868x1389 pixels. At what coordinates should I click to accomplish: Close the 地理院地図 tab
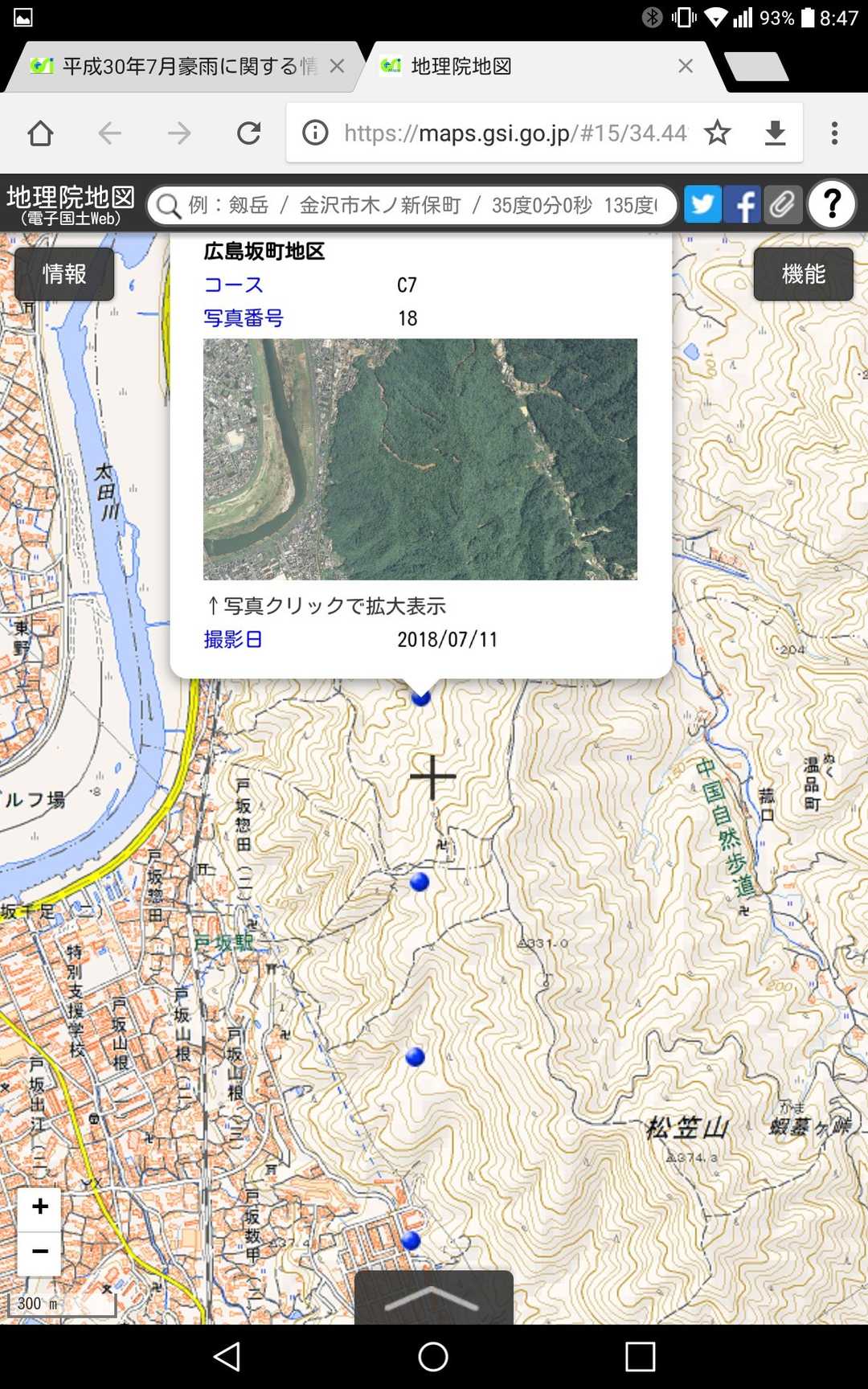click(686, 66)
